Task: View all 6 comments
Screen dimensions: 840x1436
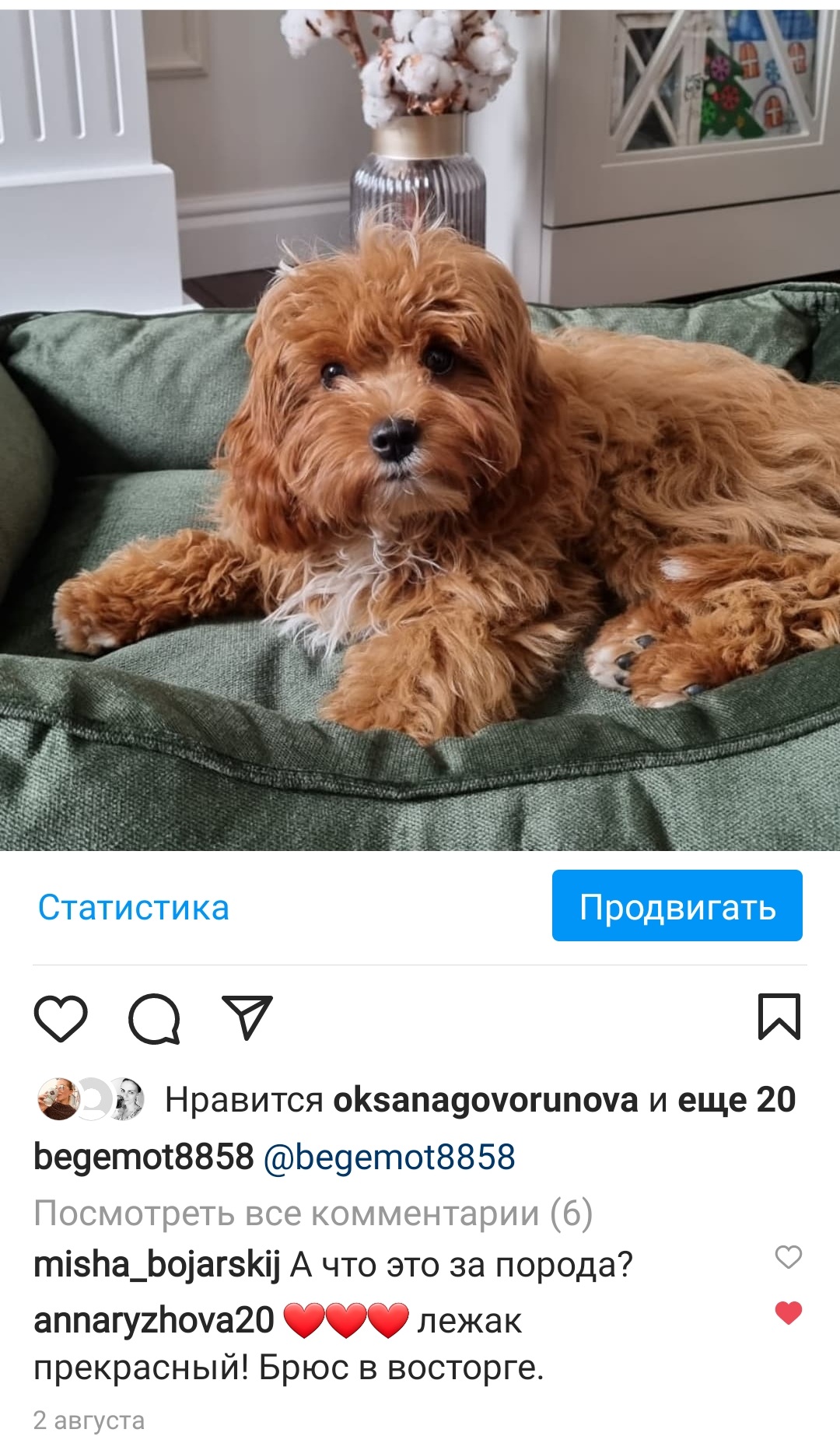Action: click(x=313, y=1213)
